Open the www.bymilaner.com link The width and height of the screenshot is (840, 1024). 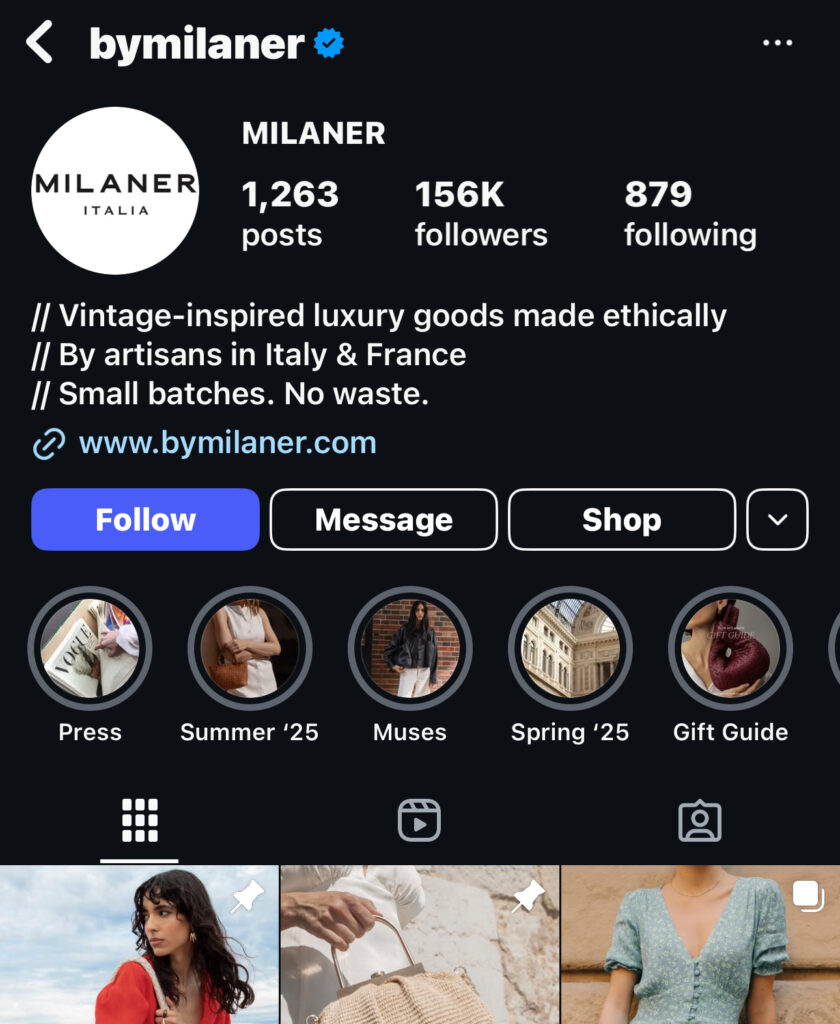pyautogui.click(x=227, y=442)
